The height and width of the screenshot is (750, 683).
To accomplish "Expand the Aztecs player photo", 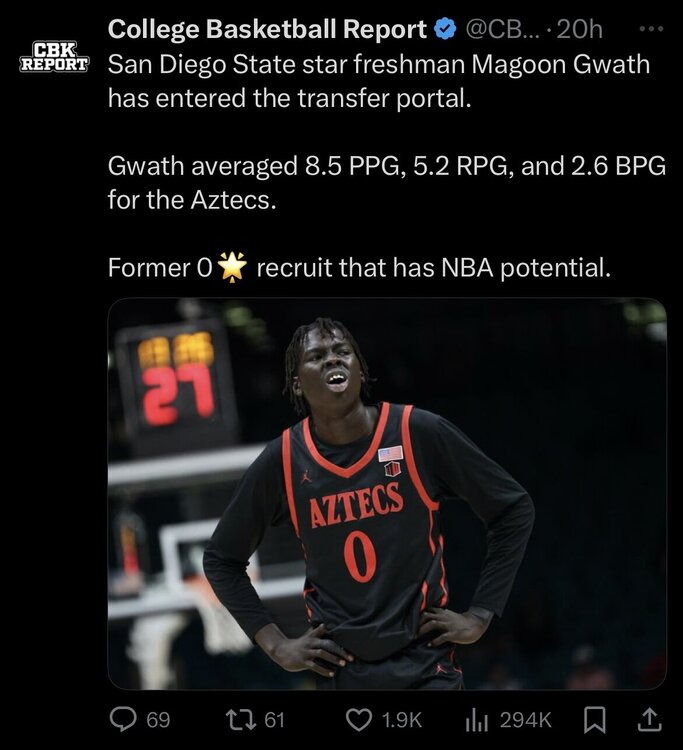I will [x=386, y=493].
